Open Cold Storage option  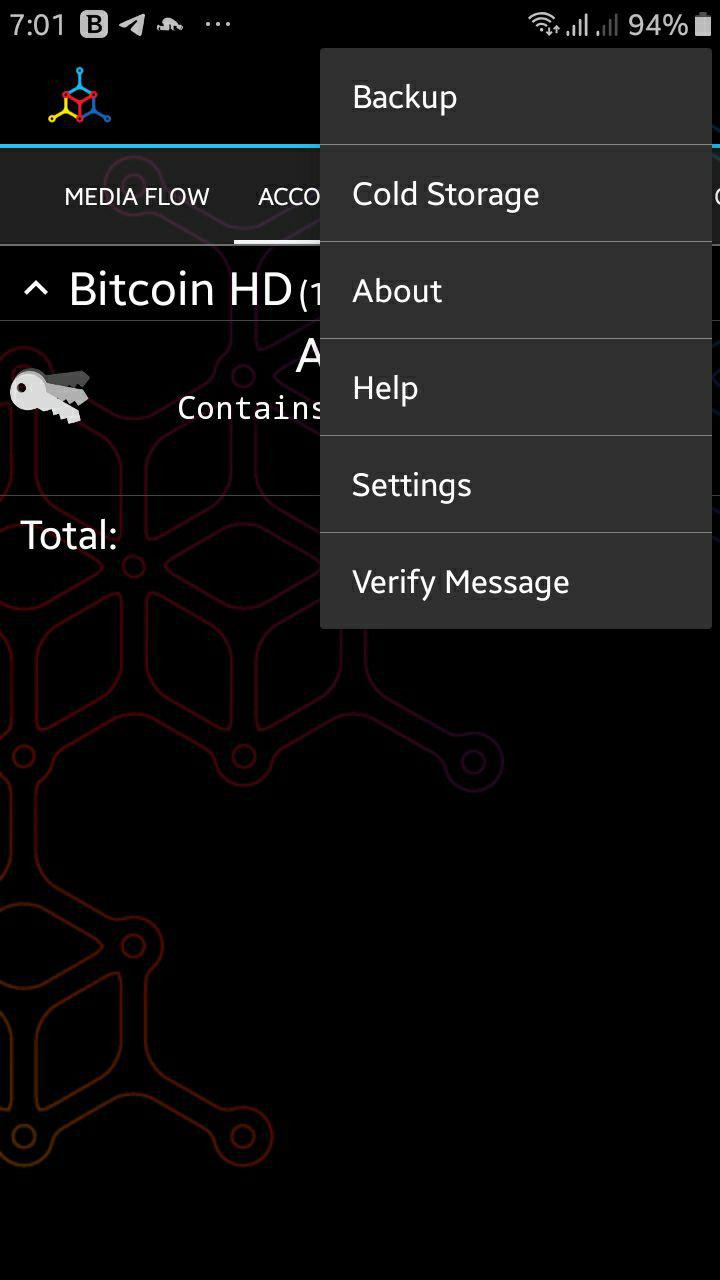(515, 194)
